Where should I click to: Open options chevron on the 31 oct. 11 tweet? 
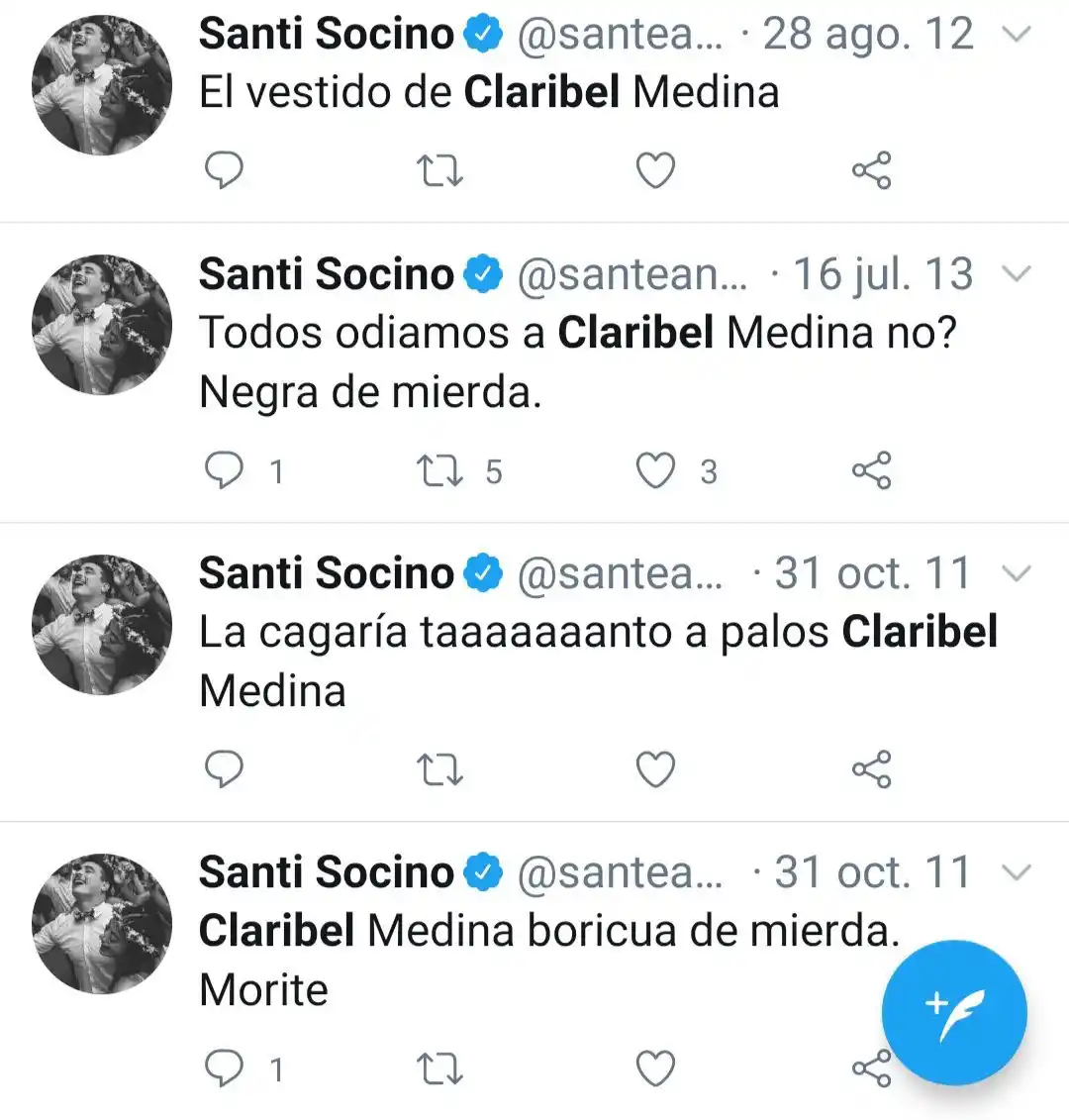pyautogui.click(x=1017, y=572)
